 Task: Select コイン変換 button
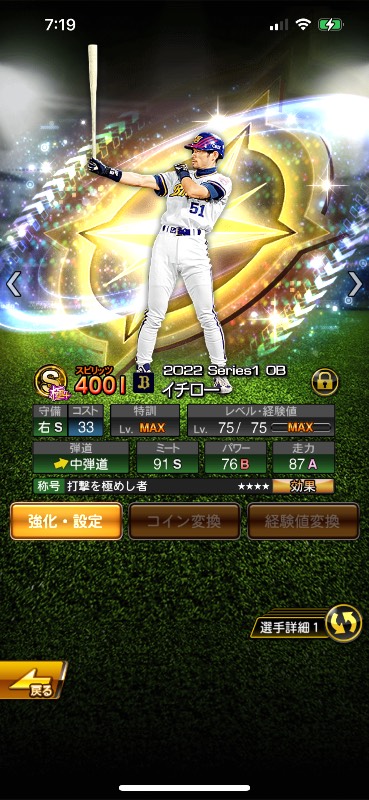184,521
